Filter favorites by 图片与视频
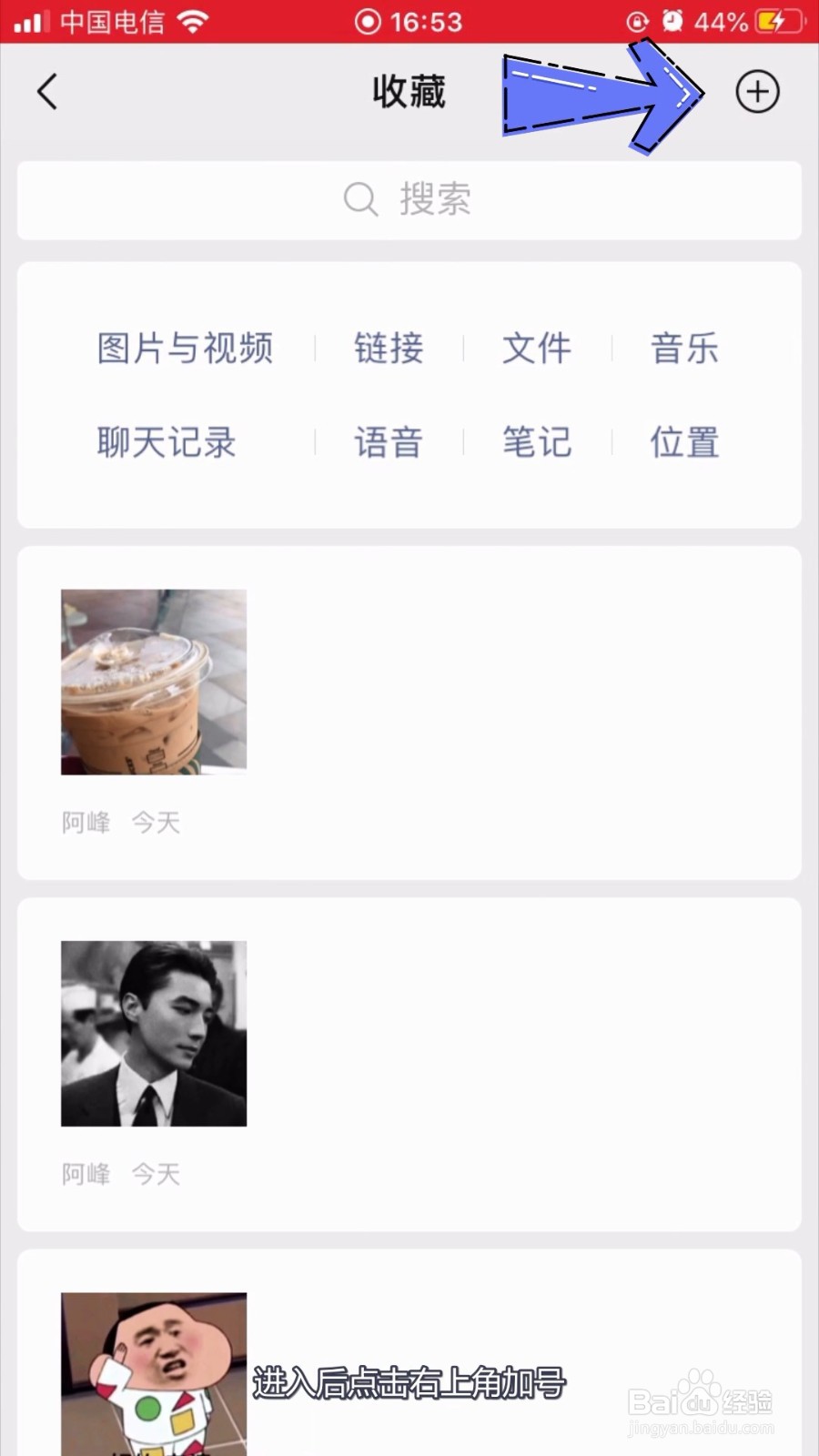The height and width of the screenshot is (1456, 819). click(x=185, y=349)
